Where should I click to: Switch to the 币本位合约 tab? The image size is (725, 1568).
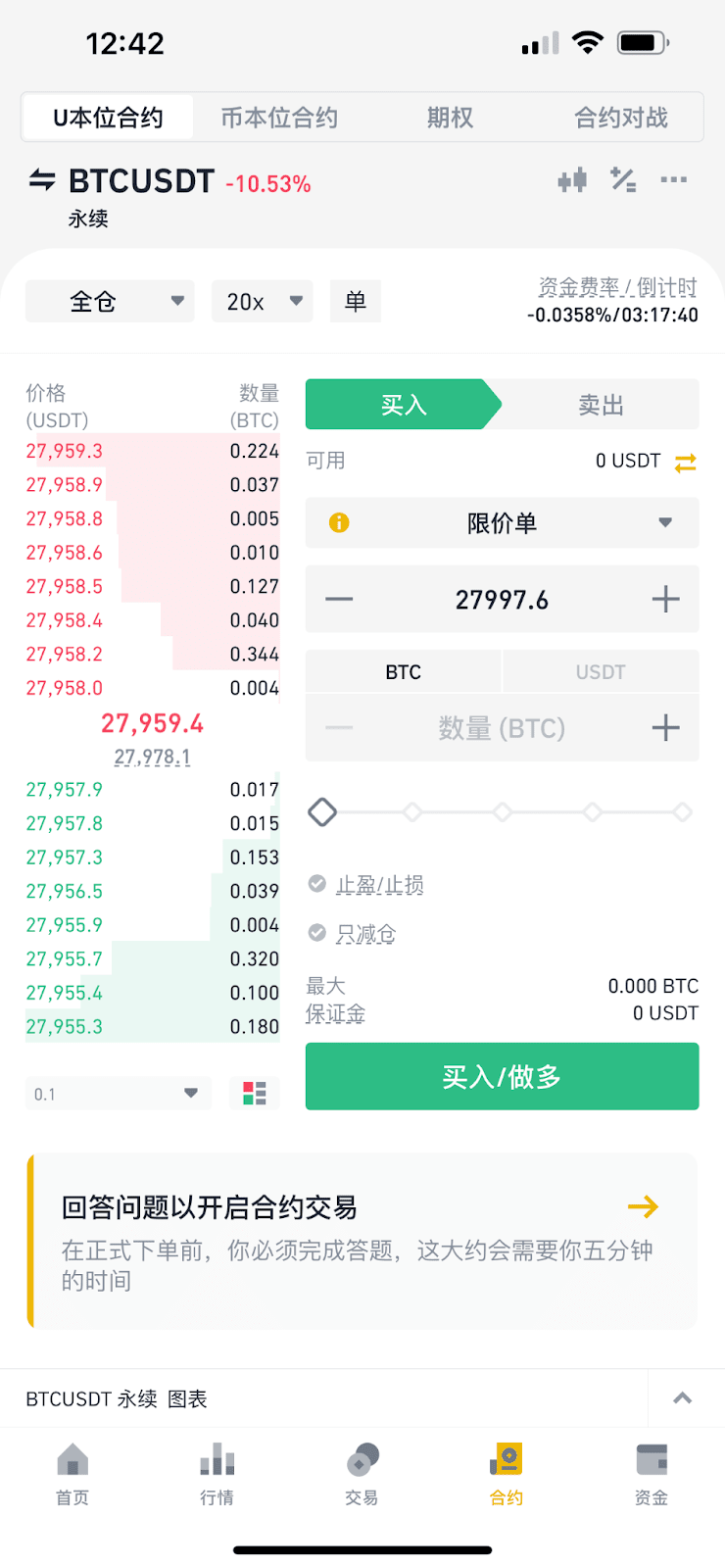(x=279, y=118)
